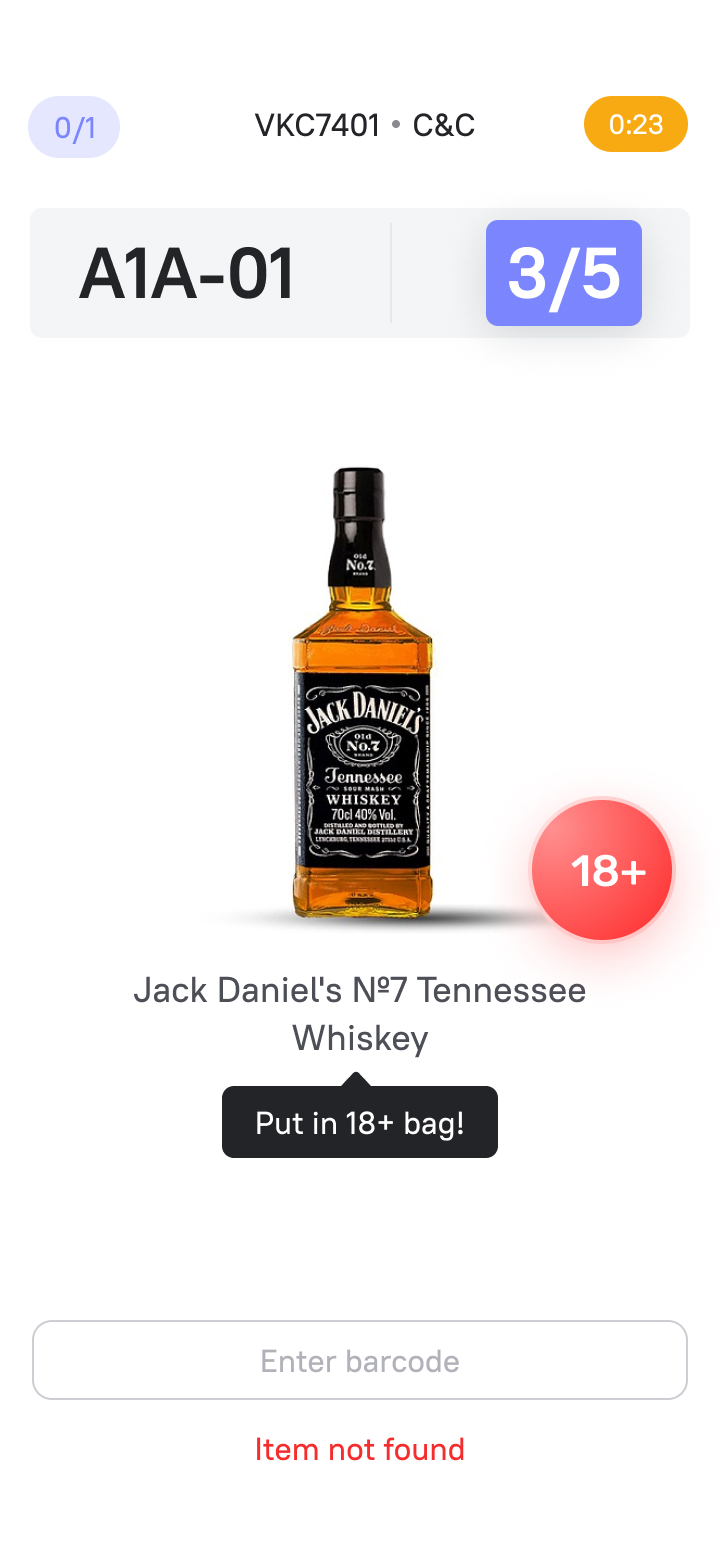Tap the 3/5 quantity button
The image size is (720, 1552).
pyautogui.click(x=563, y=273)
